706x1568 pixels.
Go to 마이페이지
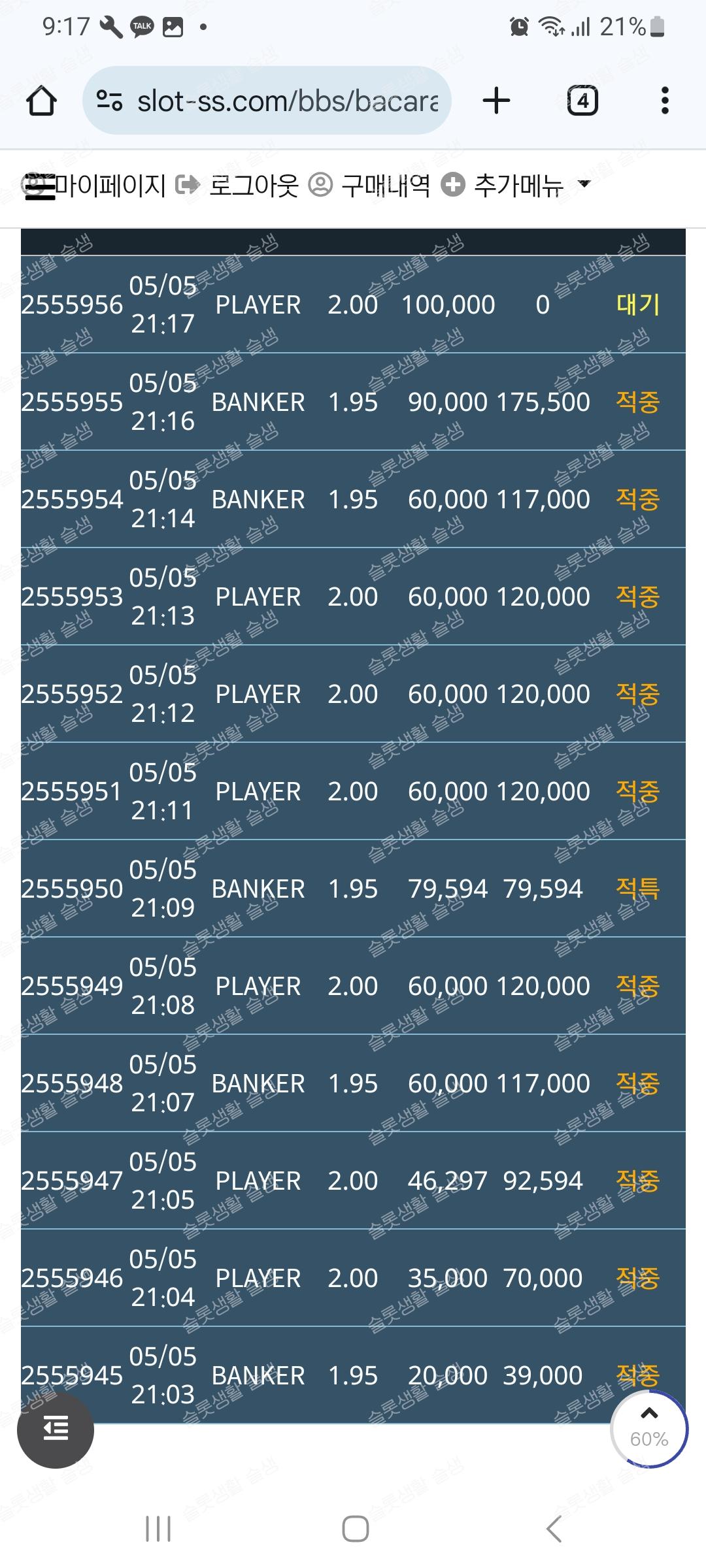pos(110,186)
